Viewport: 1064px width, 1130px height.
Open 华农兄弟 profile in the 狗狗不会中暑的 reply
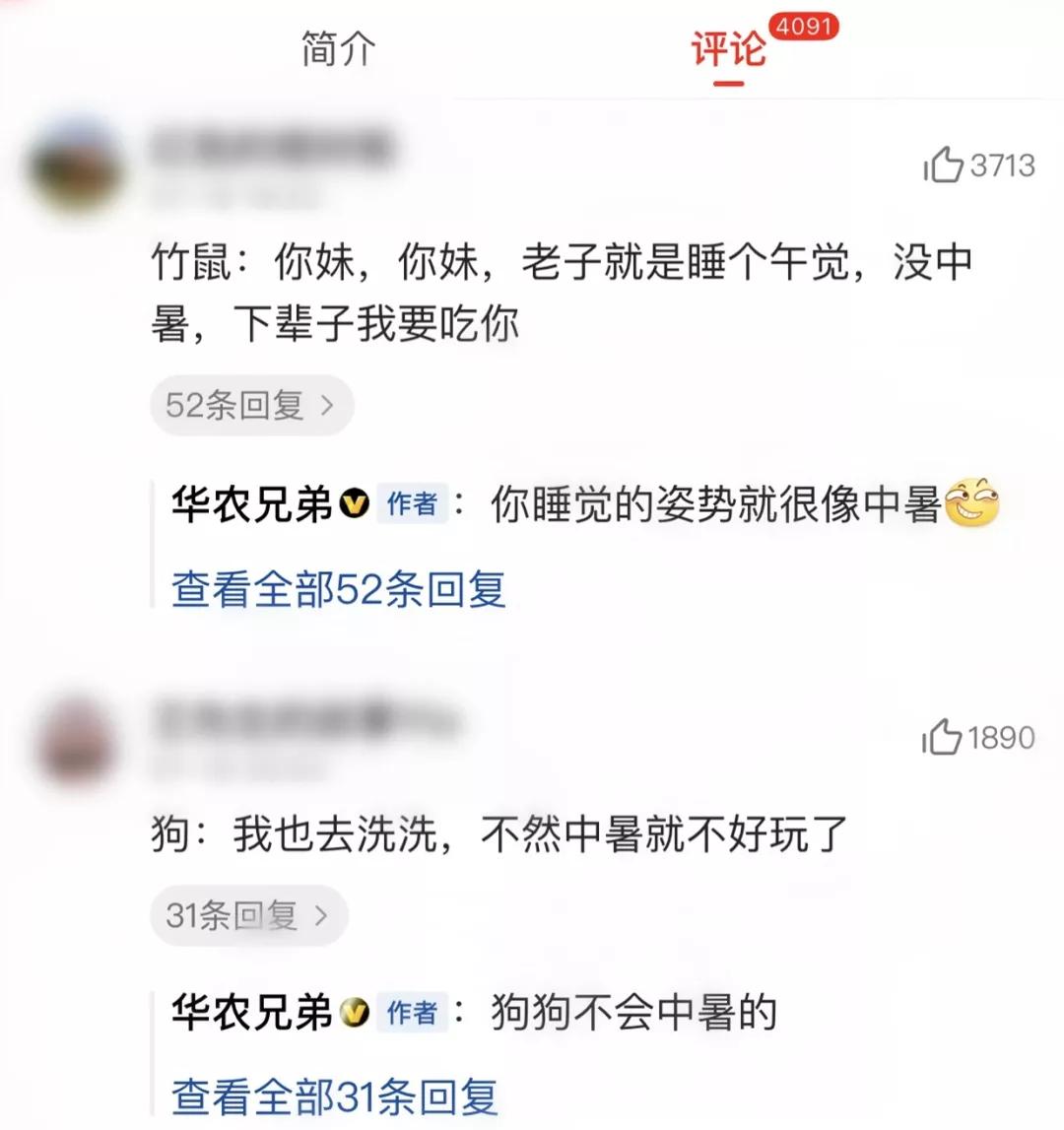(251, 1012)
